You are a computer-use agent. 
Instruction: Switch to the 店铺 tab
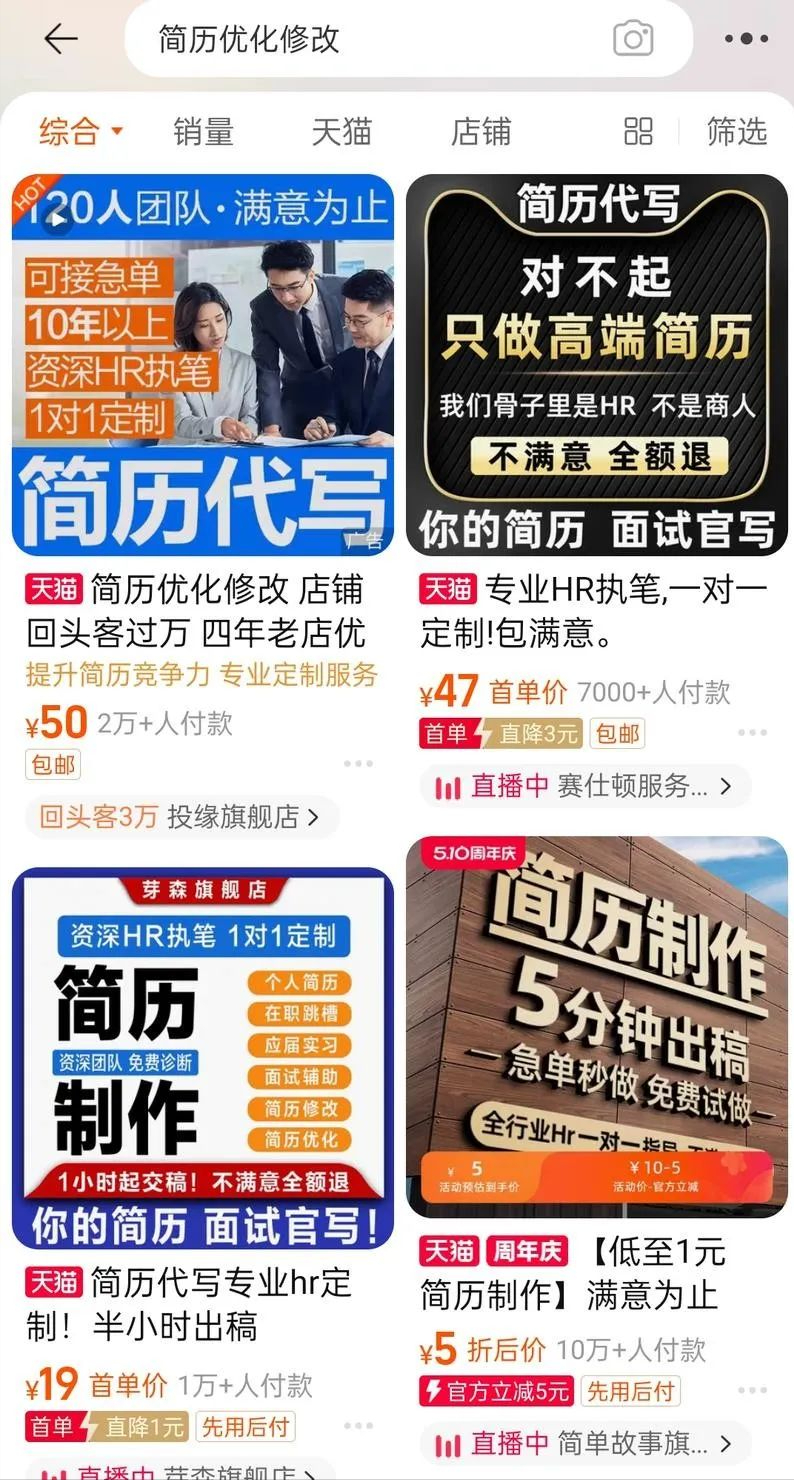click(x=480, y=131)
